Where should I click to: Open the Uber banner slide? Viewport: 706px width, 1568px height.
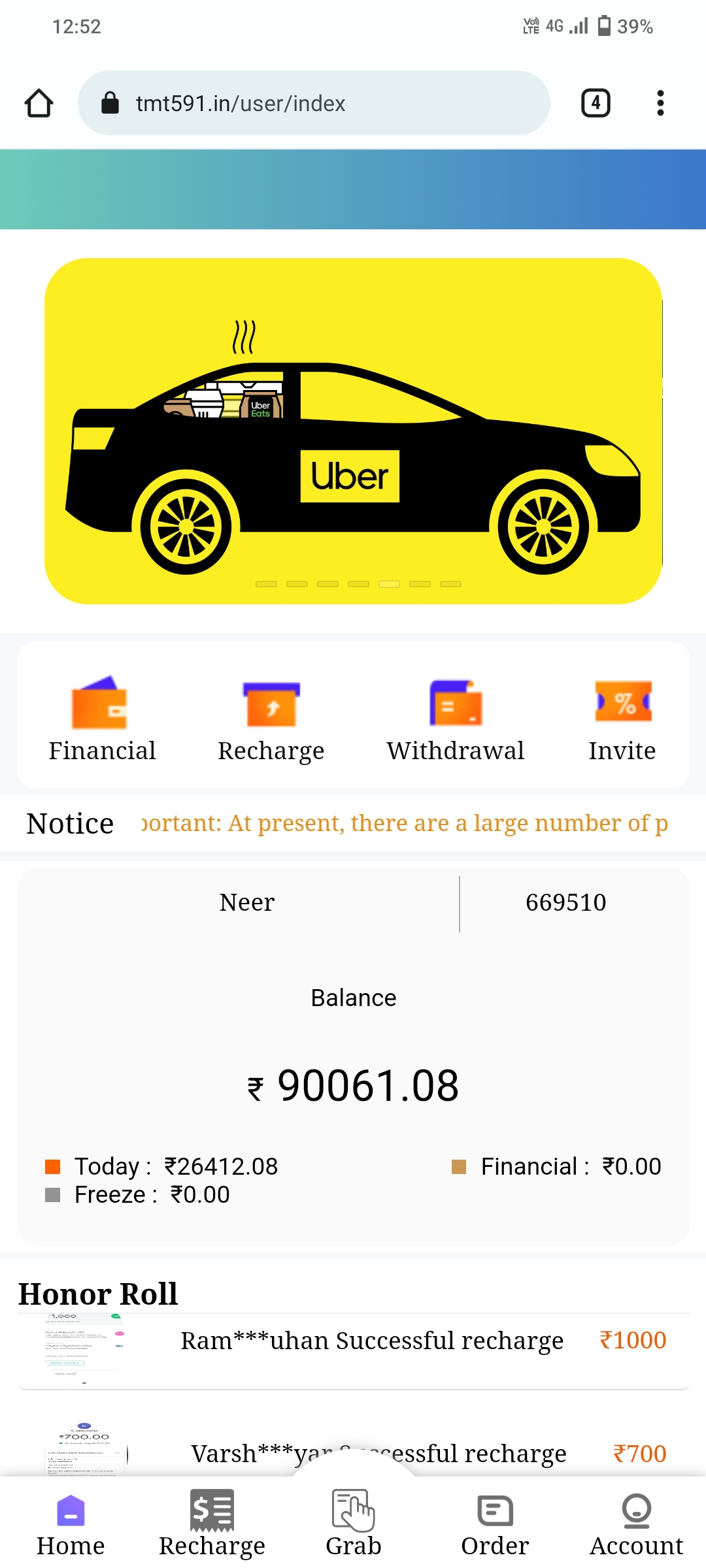tap(353, 431)
